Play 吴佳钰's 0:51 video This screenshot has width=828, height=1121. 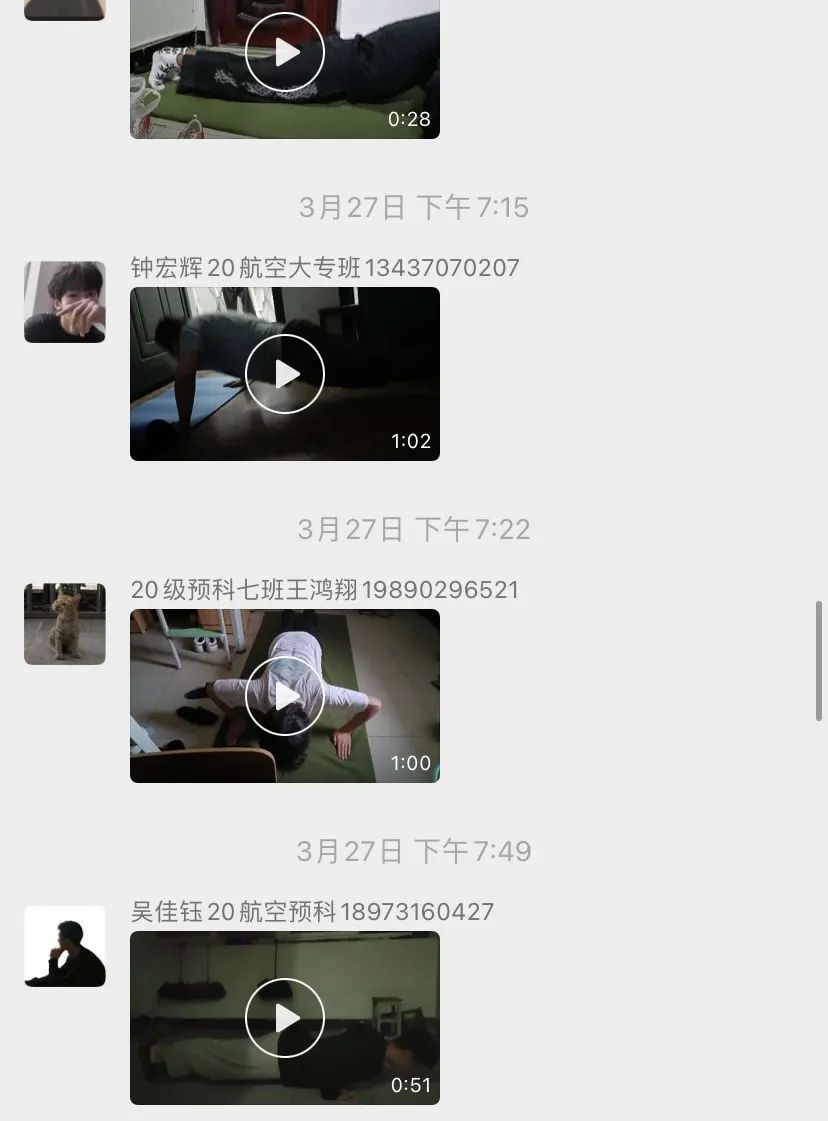(285, 1018)
